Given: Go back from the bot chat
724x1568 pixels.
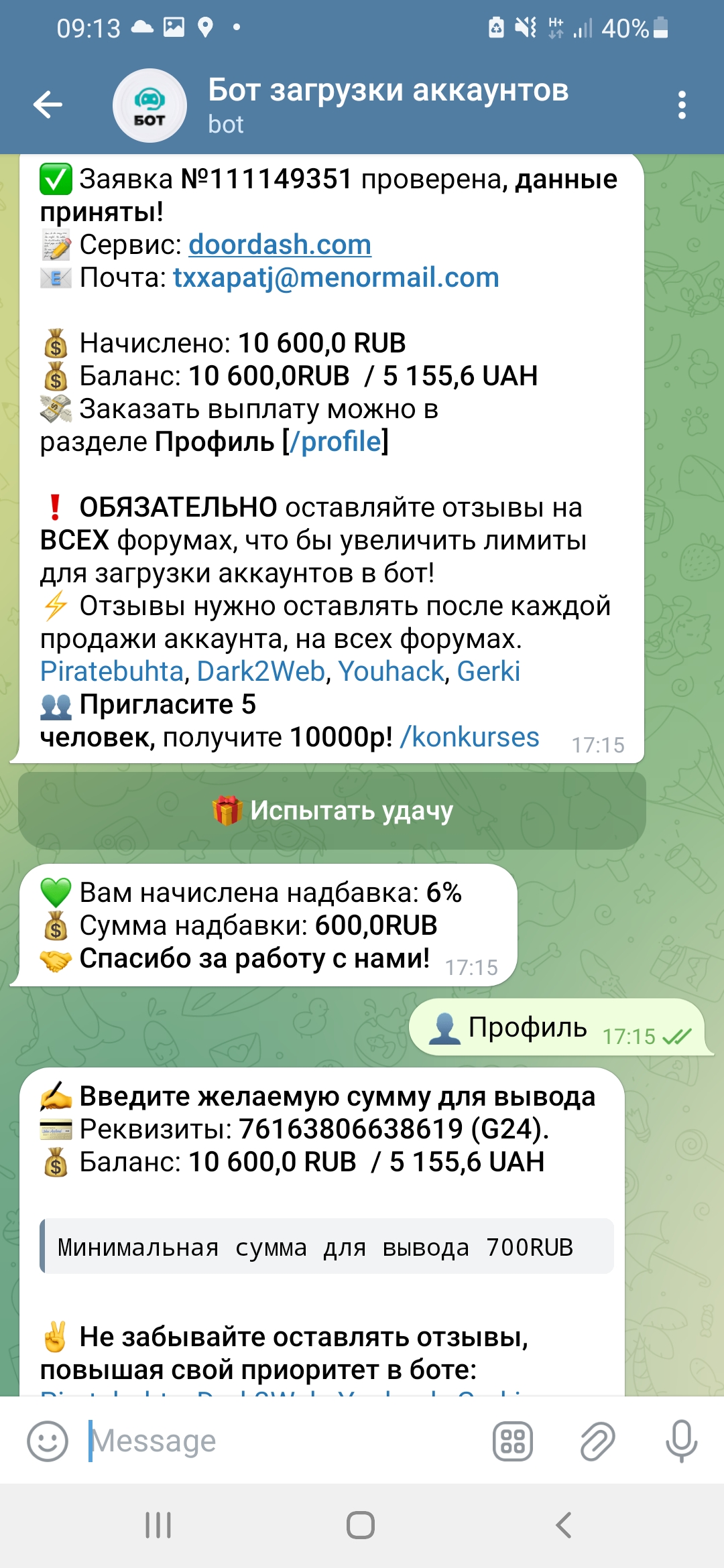Looking at the screenshot, I should point(48,105).
